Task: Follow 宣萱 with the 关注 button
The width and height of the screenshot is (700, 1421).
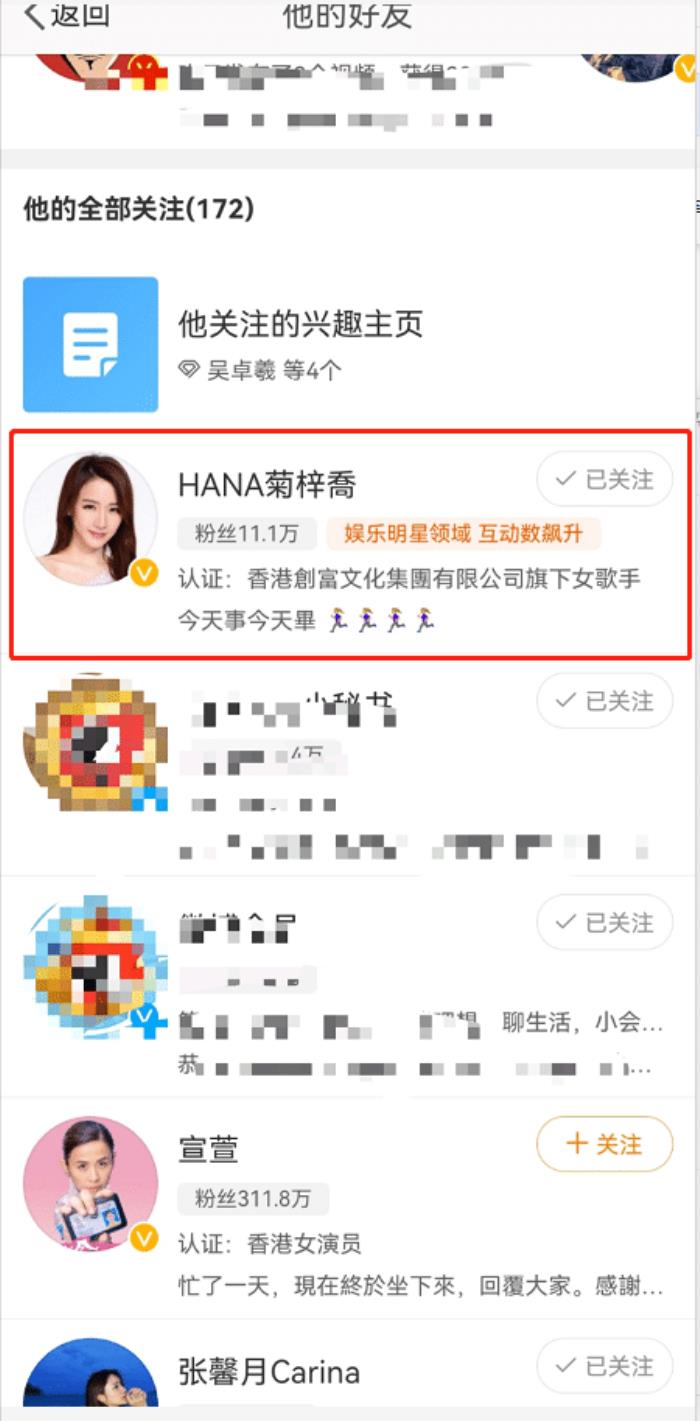Action: coord(605,1144)
